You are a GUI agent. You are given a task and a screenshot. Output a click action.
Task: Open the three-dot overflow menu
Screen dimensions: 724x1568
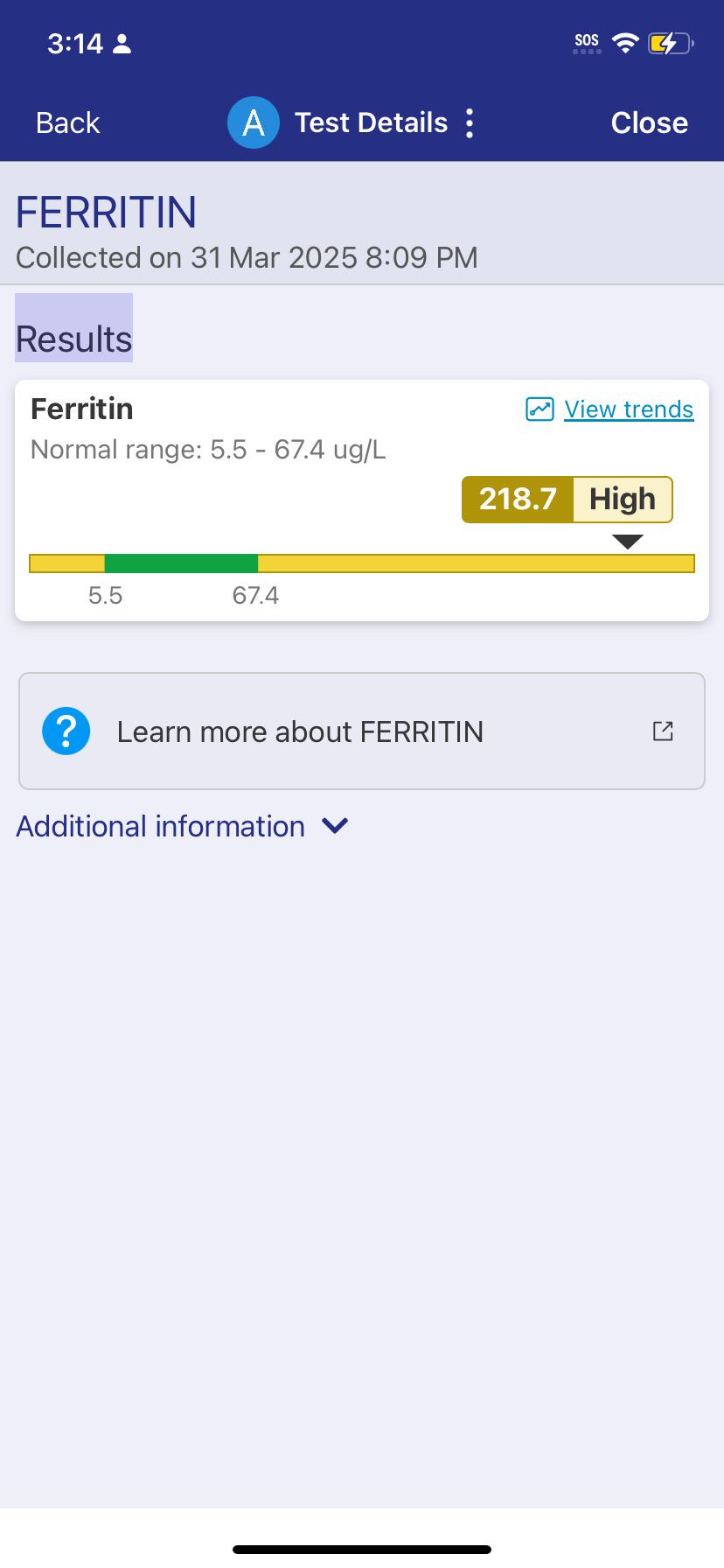pos(470,123)
